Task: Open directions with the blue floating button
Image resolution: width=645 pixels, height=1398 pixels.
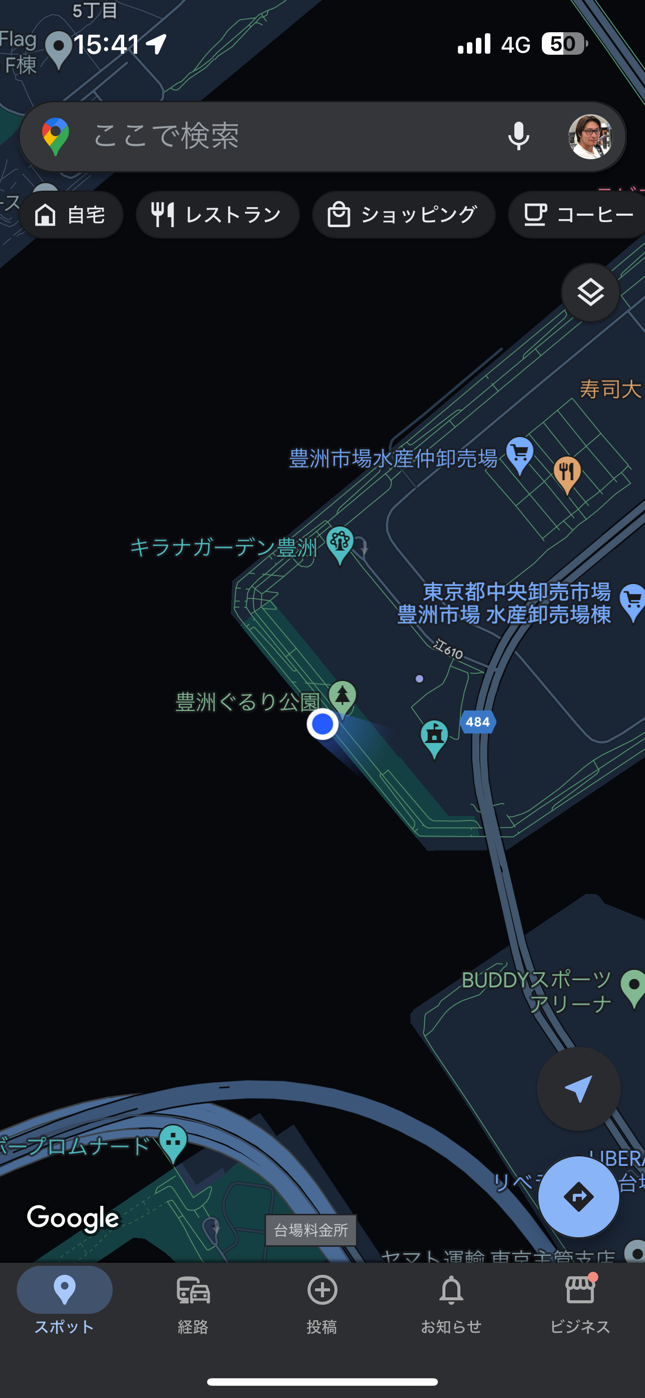Action: [x=578, y=1197]
